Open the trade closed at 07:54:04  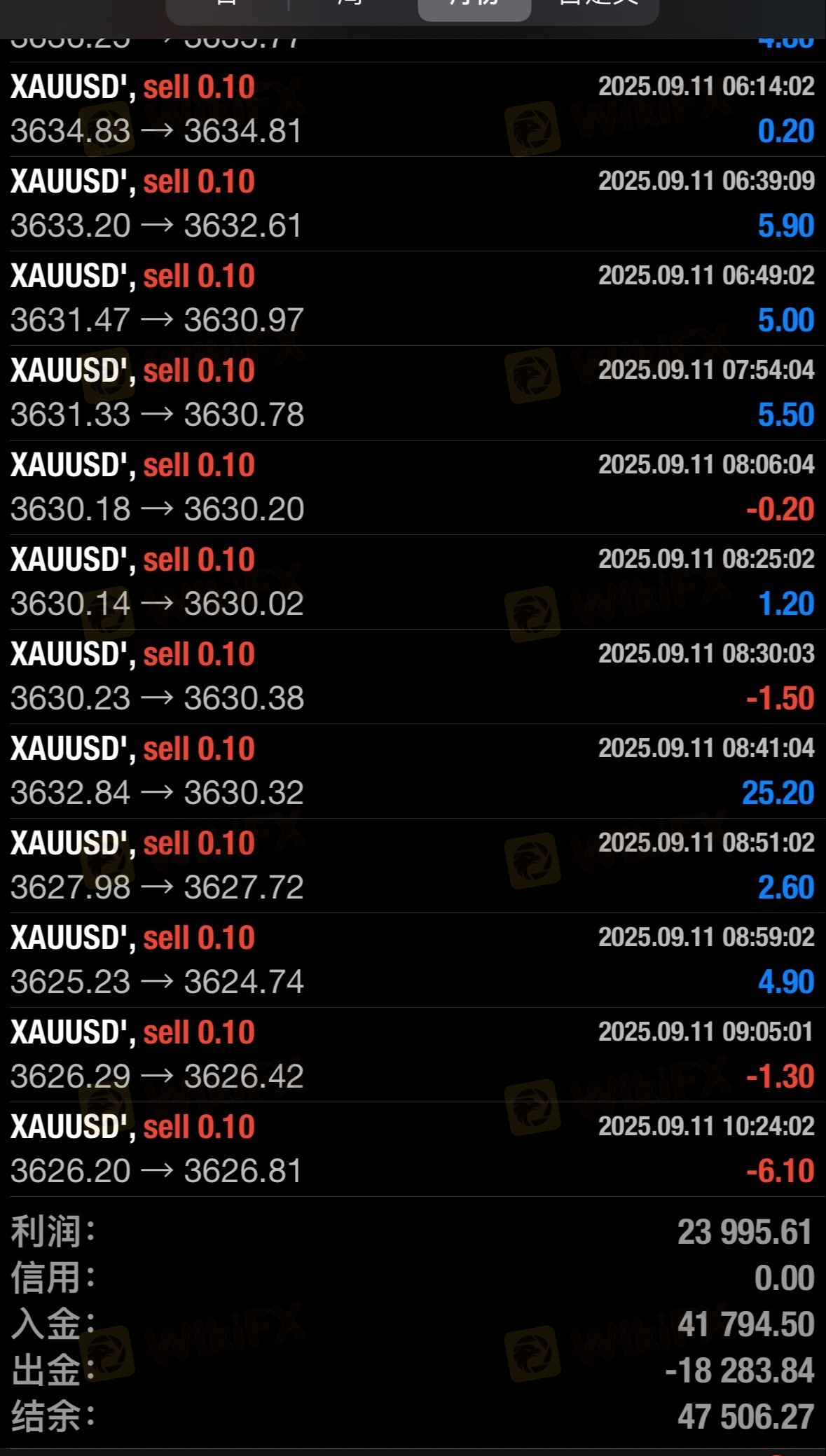click(413, 393)
